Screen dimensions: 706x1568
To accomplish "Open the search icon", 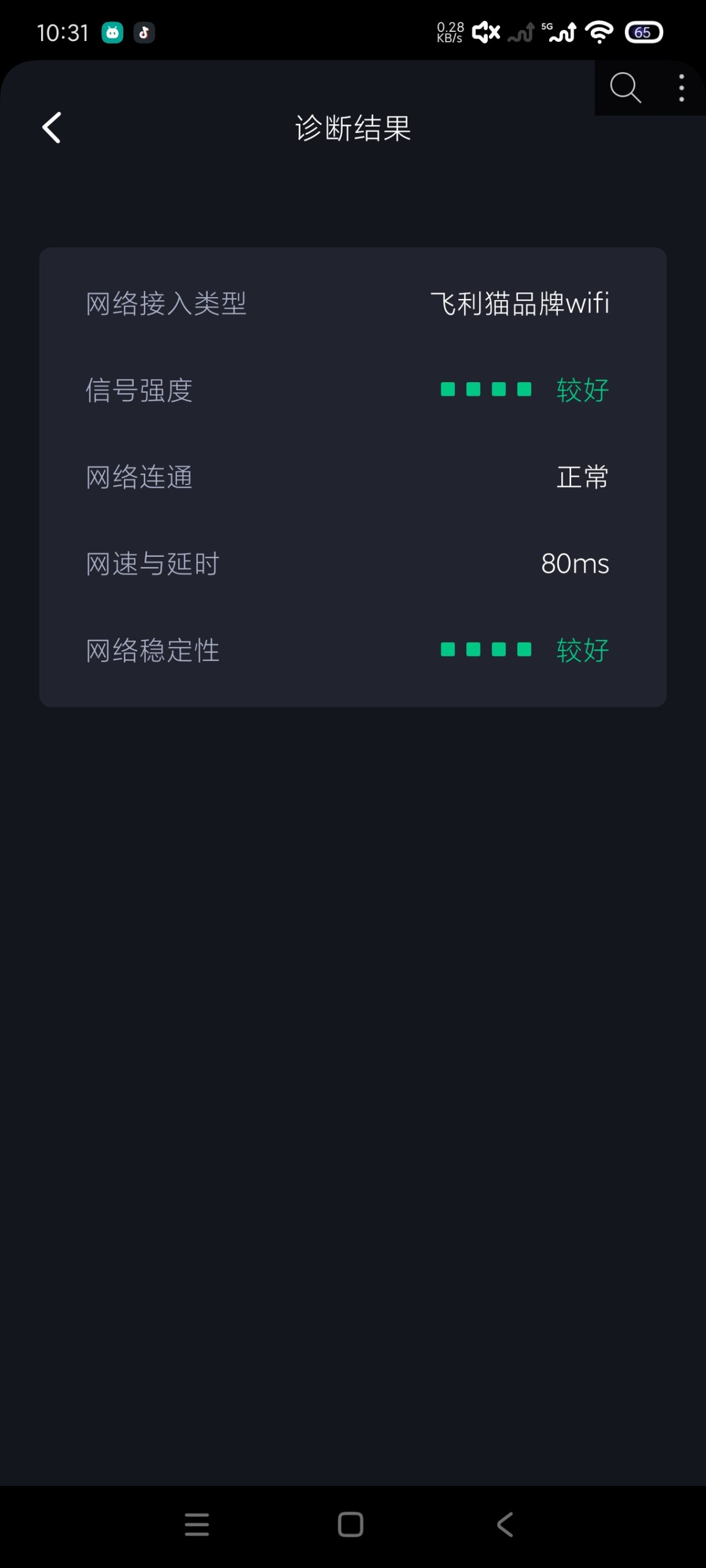I will pyautogui.click(x=624, y=88).
